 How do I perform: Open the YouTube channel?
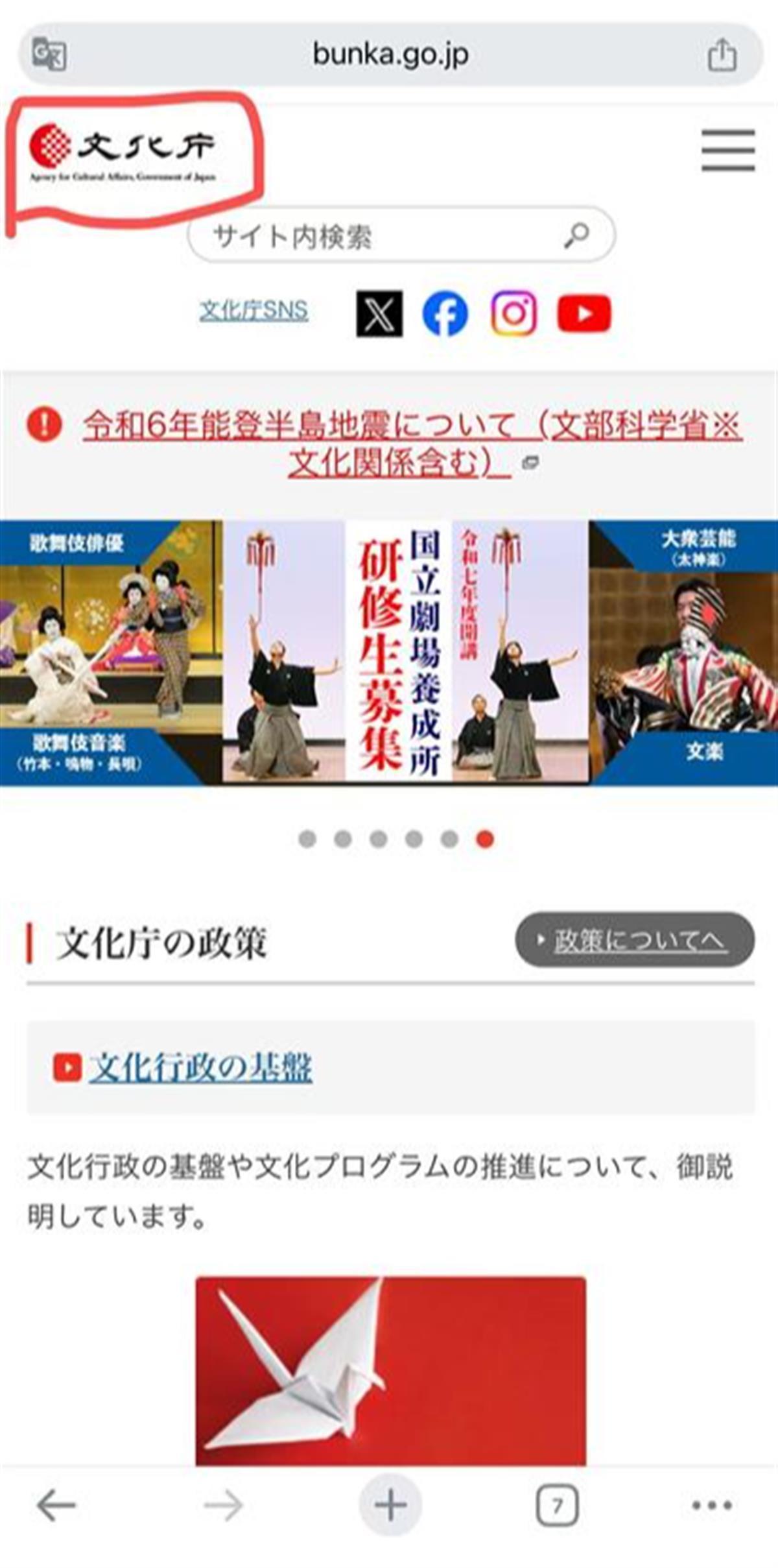coord(583,313)
